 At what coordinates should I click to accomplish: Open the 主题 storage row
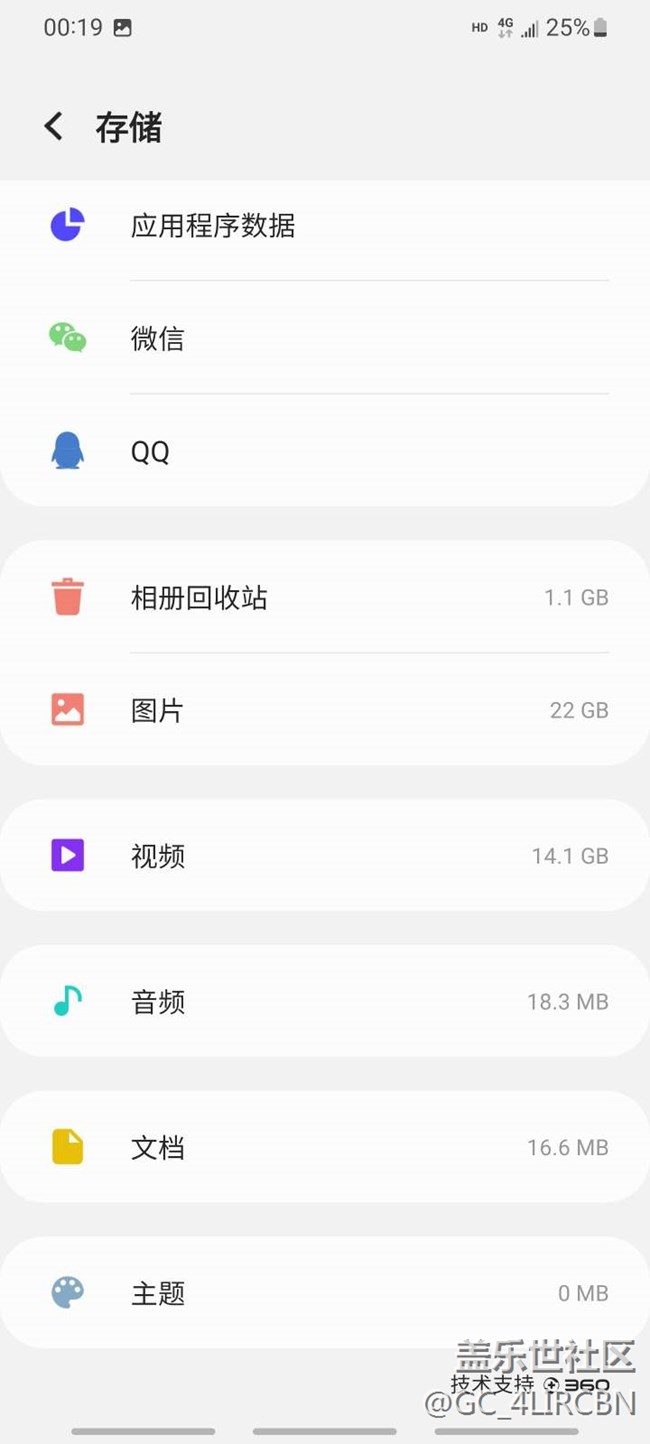coord(325,1294)
